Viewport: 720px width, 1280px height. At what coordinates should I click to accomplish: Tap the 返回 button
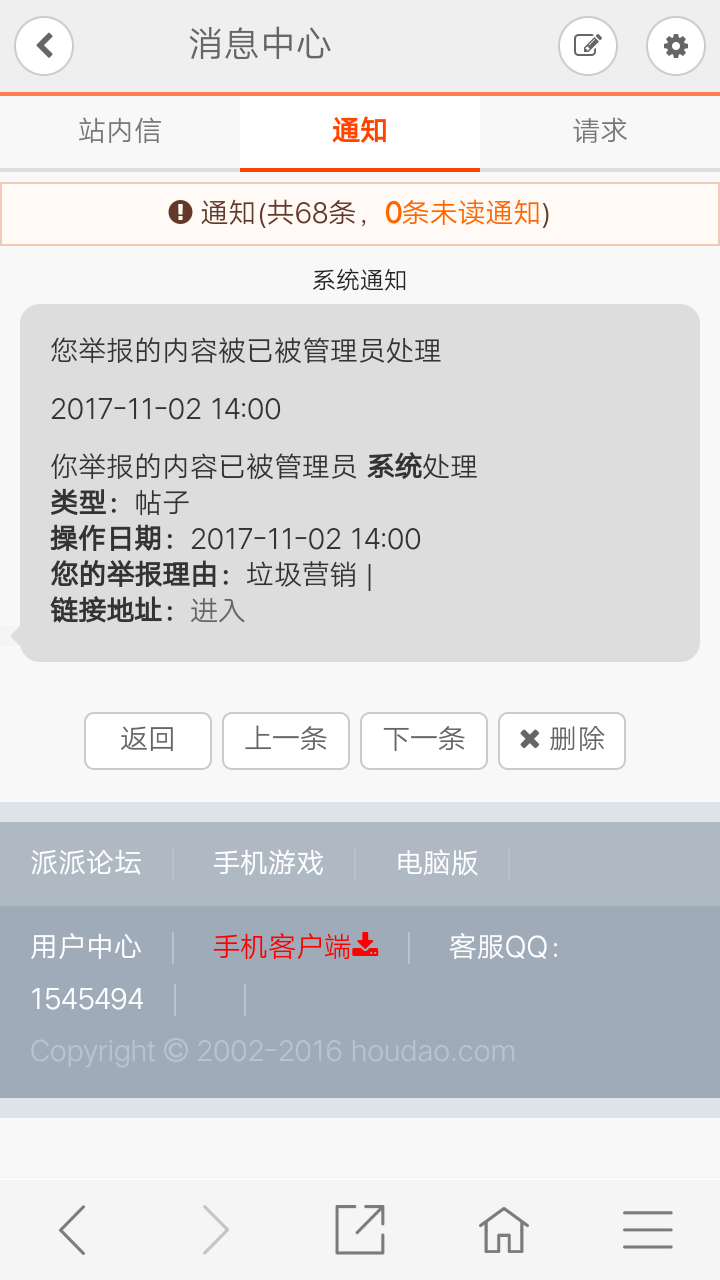(x=148, y=740)
